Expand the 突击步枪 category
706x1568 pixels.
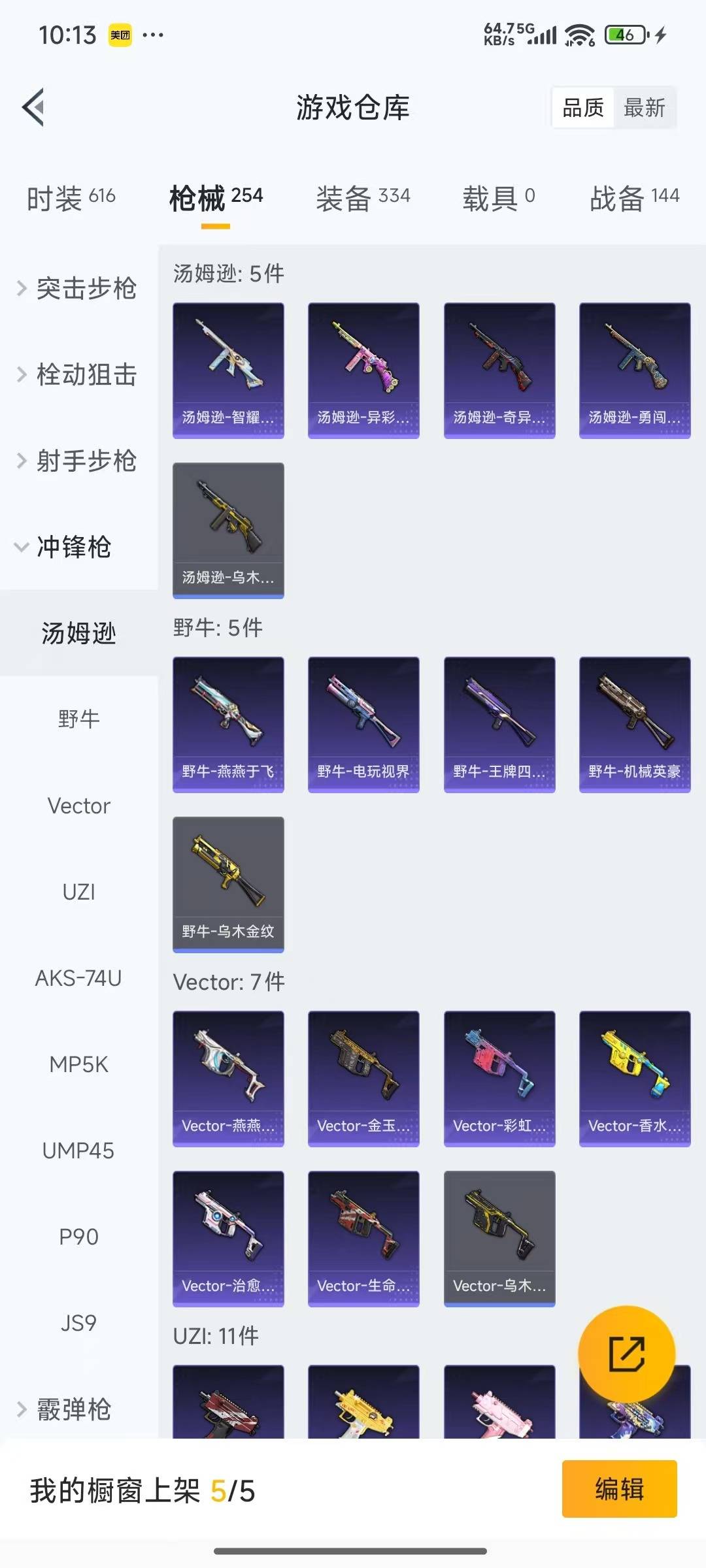[85, 289]
